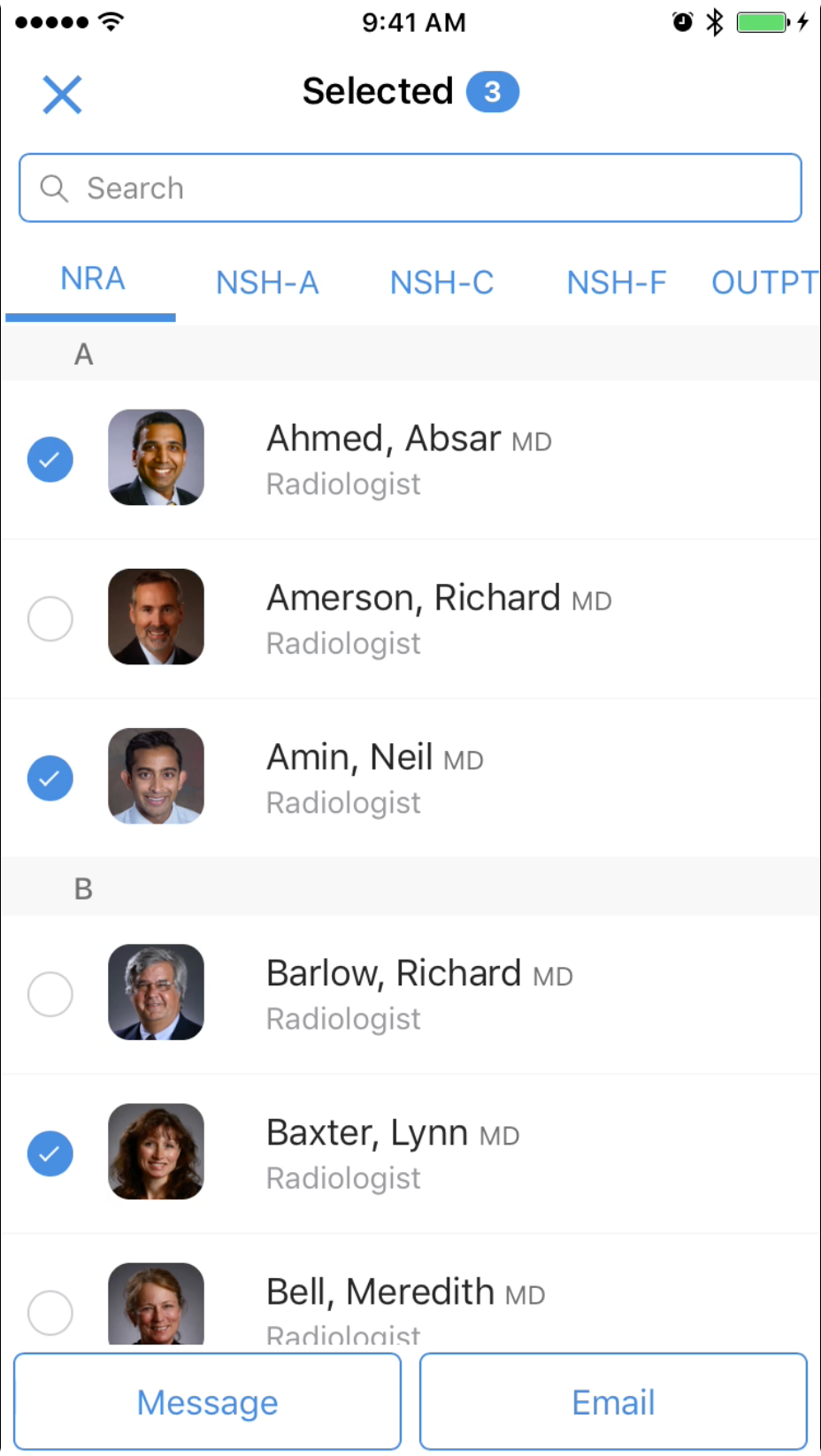
Task: Tap the Email button
Action: (613, 1401)
